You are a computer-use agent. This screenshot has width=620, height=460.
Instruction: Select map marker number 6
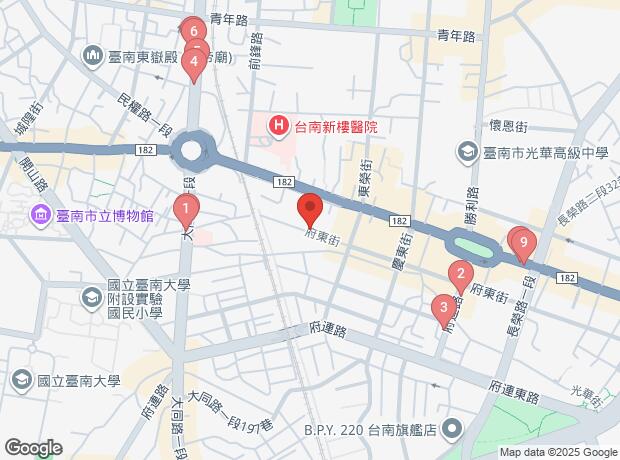coord(191,30)
